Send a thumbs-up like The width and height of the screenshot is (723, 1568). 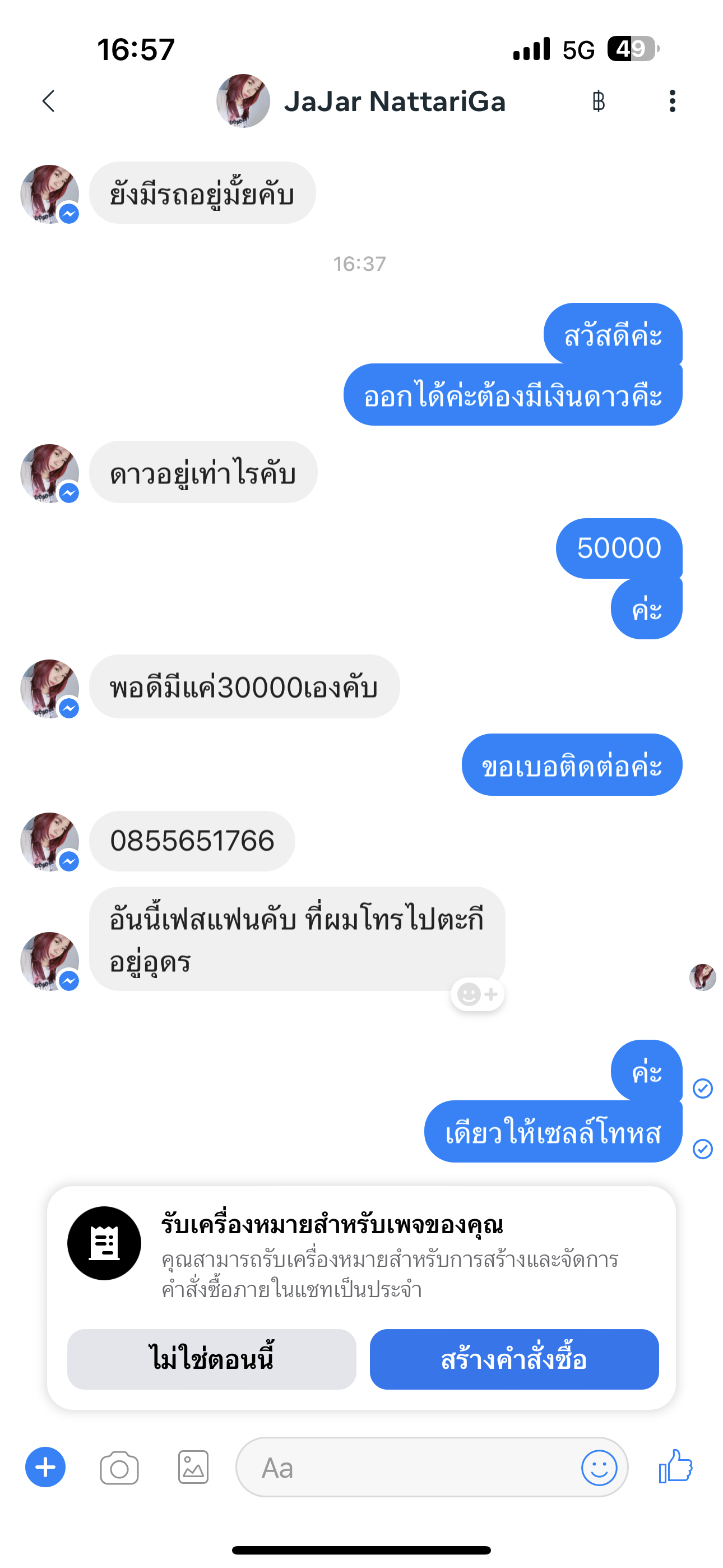pos(675,1466)
